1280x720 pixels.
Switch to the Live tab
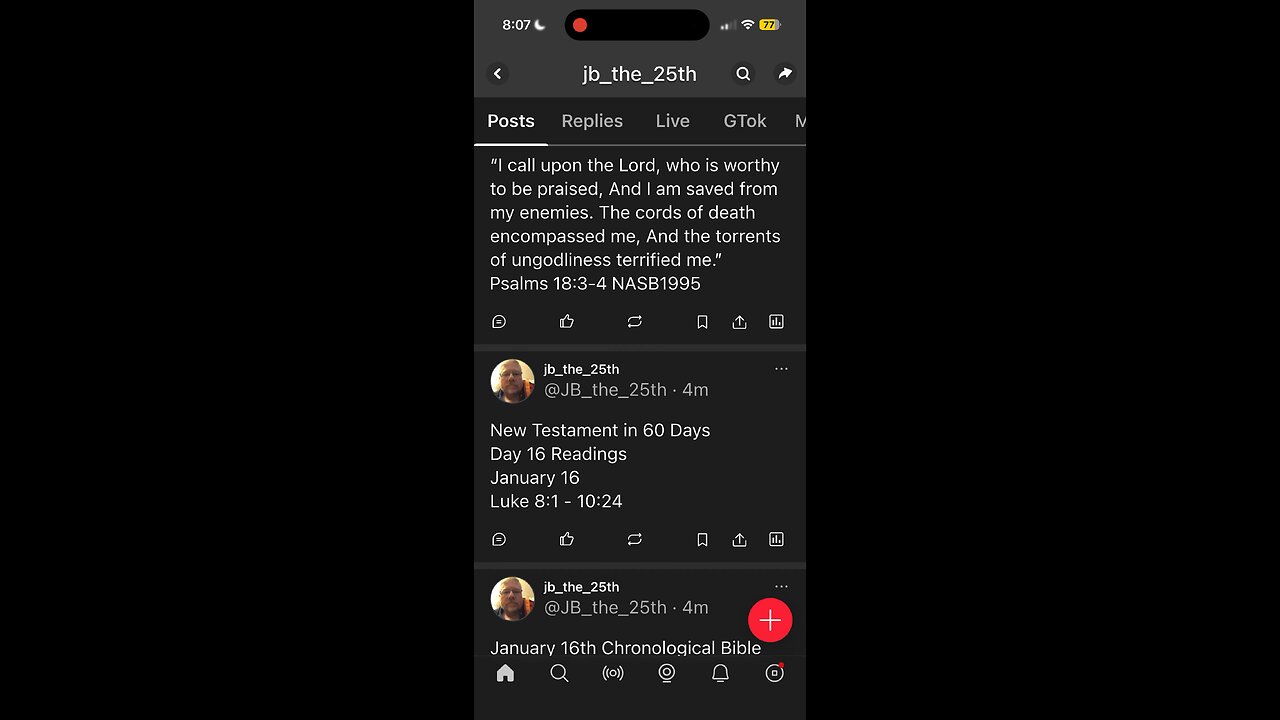pyautogui.click(x=672, y=121)
